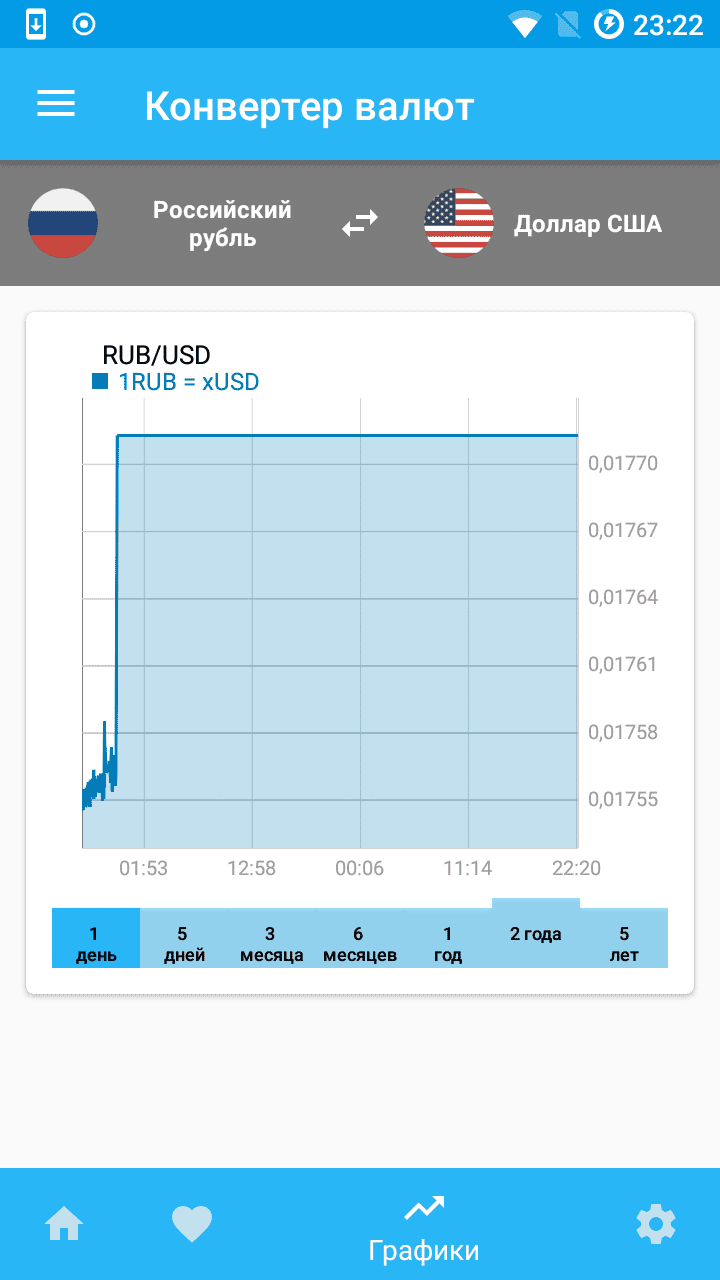Switch chart to 6 месяцев
The image size is (720, 1280).
[x=360, y=943]
